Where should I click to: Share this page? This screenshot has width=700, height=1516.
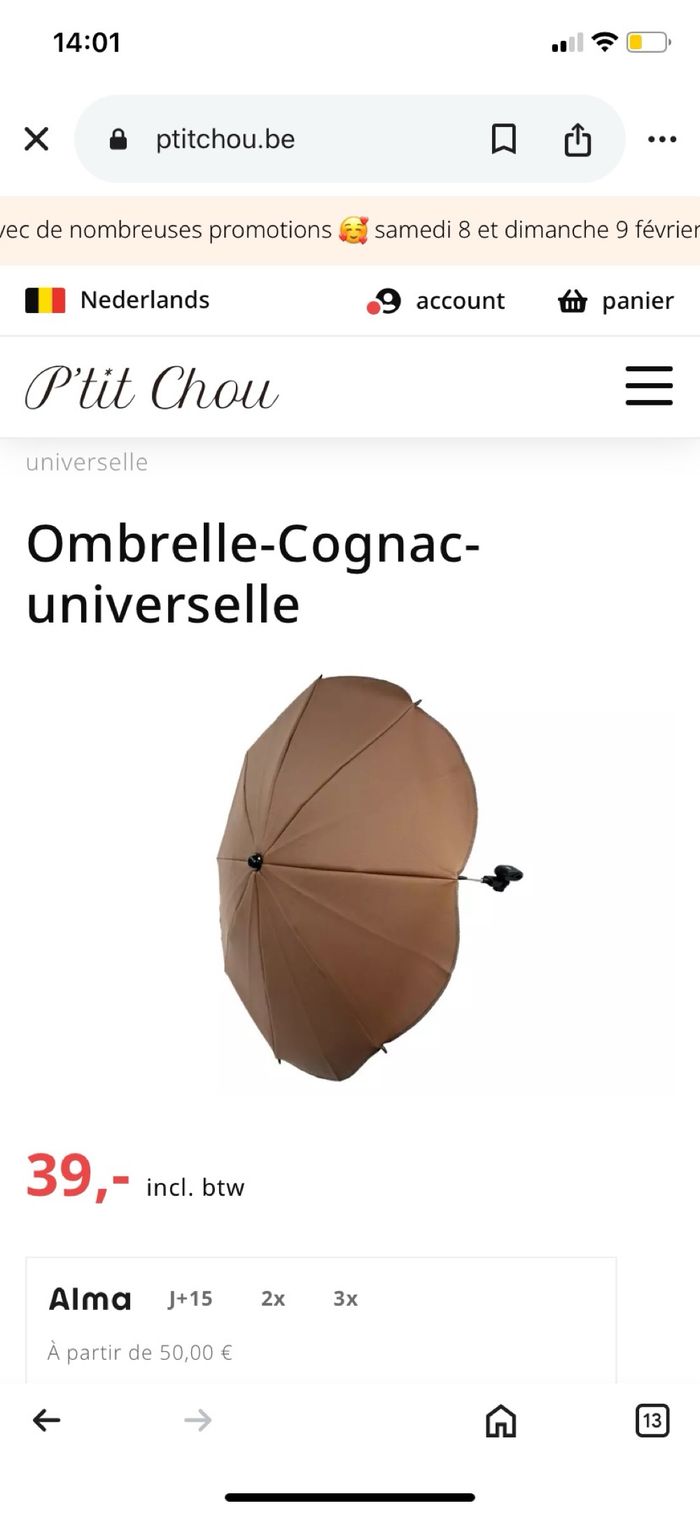click(x=578, y=140)
